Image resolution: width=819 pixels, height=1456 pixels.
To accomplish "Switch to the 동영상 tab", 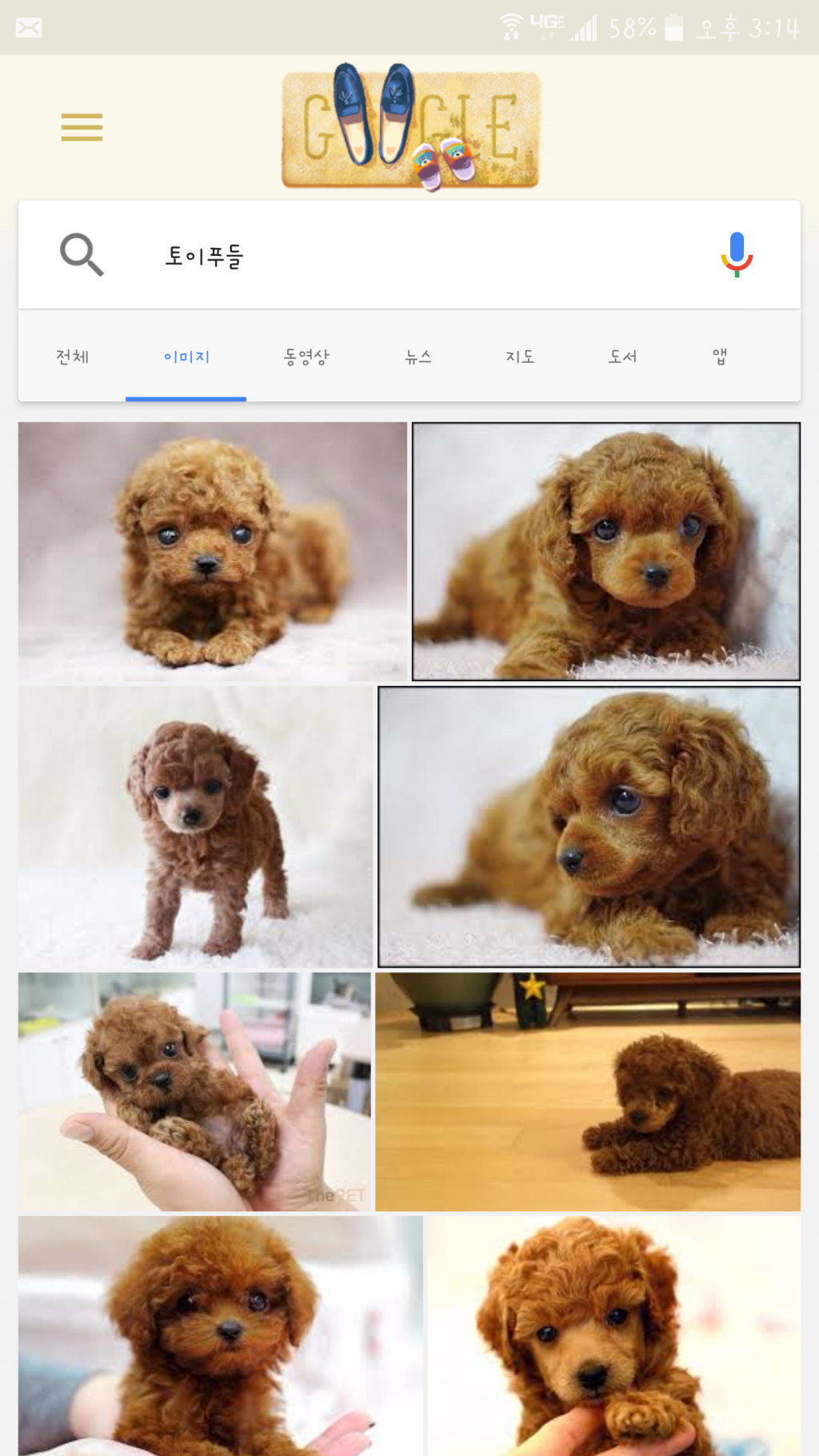I will click(x=306, y=357).
